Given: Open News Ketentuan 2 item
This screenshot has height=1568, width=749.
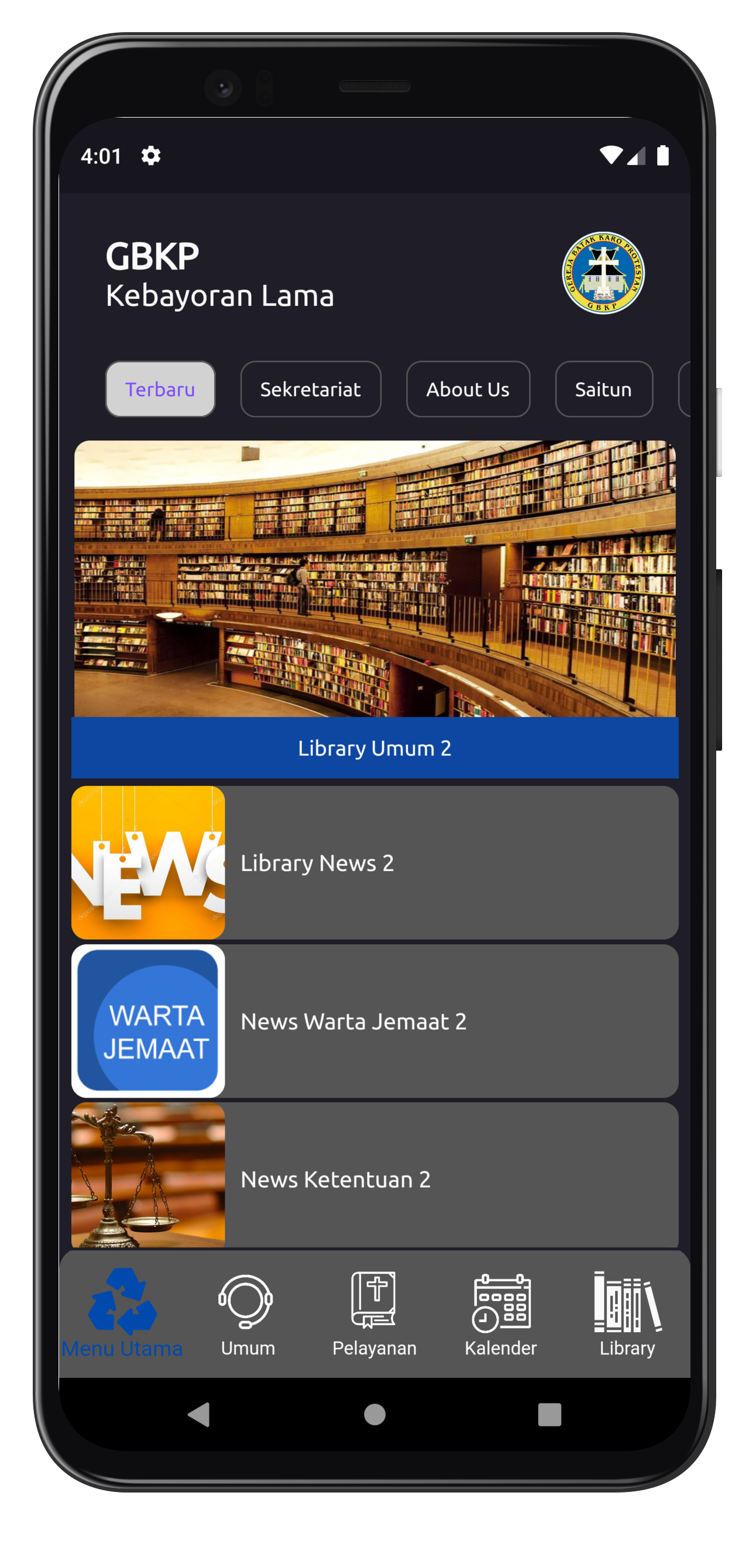Looking at the screenshot, I should [x=374, y=1178].
